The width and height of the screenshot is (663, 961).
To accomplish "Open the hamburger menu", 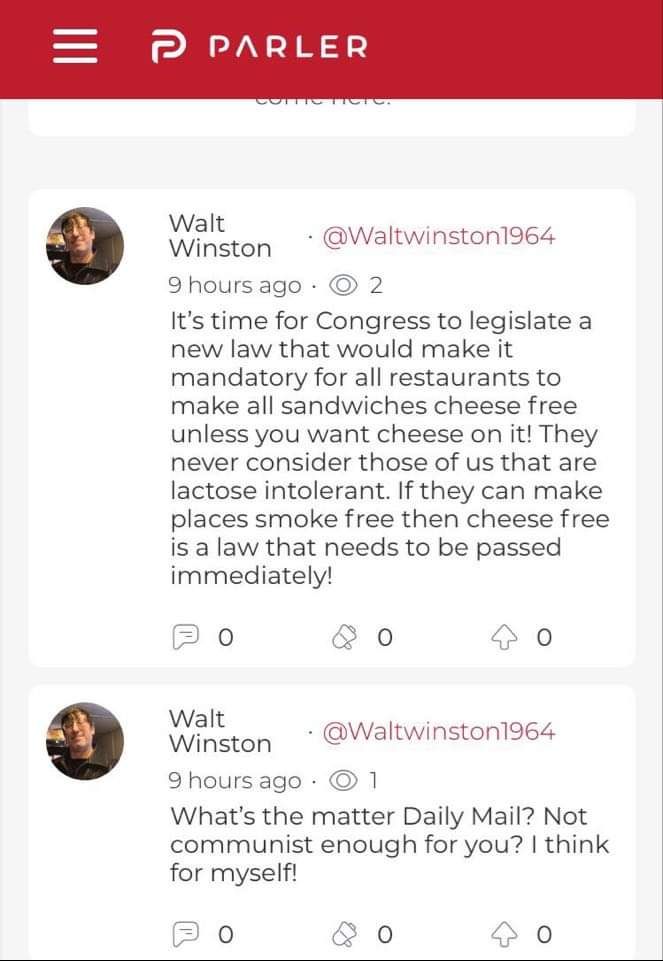I will pyautogui.click(x=76, y=46).
